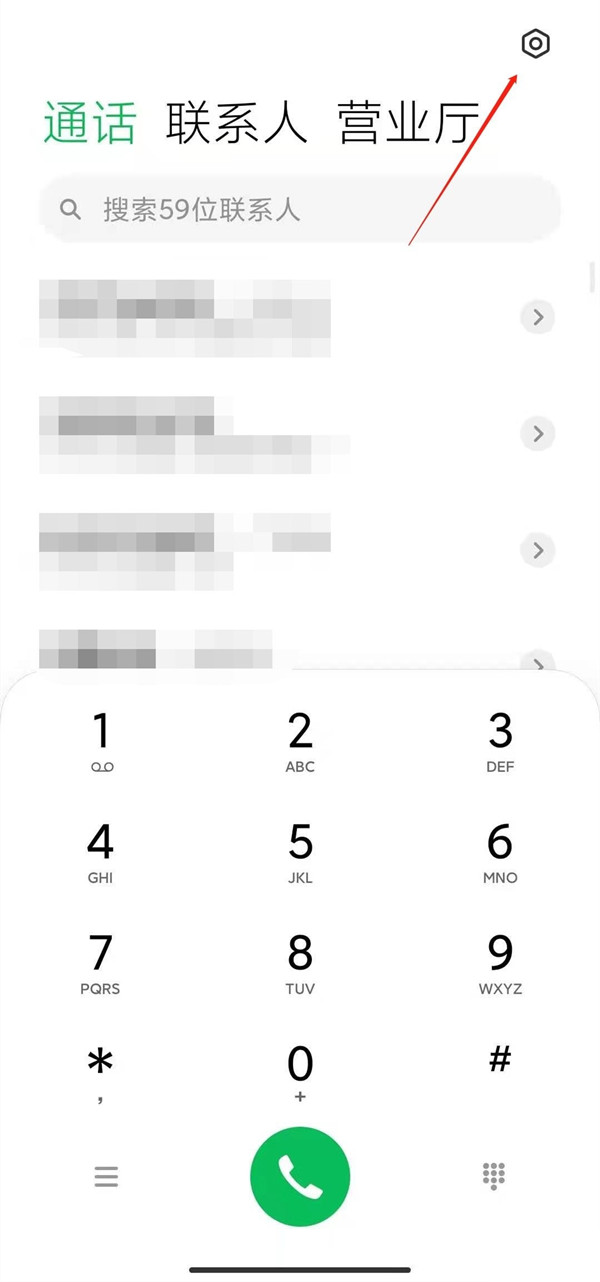This screenshot has width=600, height=1282.
Task: Collapse the dial pad with keypad icon
Action: tap(494, 1176)
